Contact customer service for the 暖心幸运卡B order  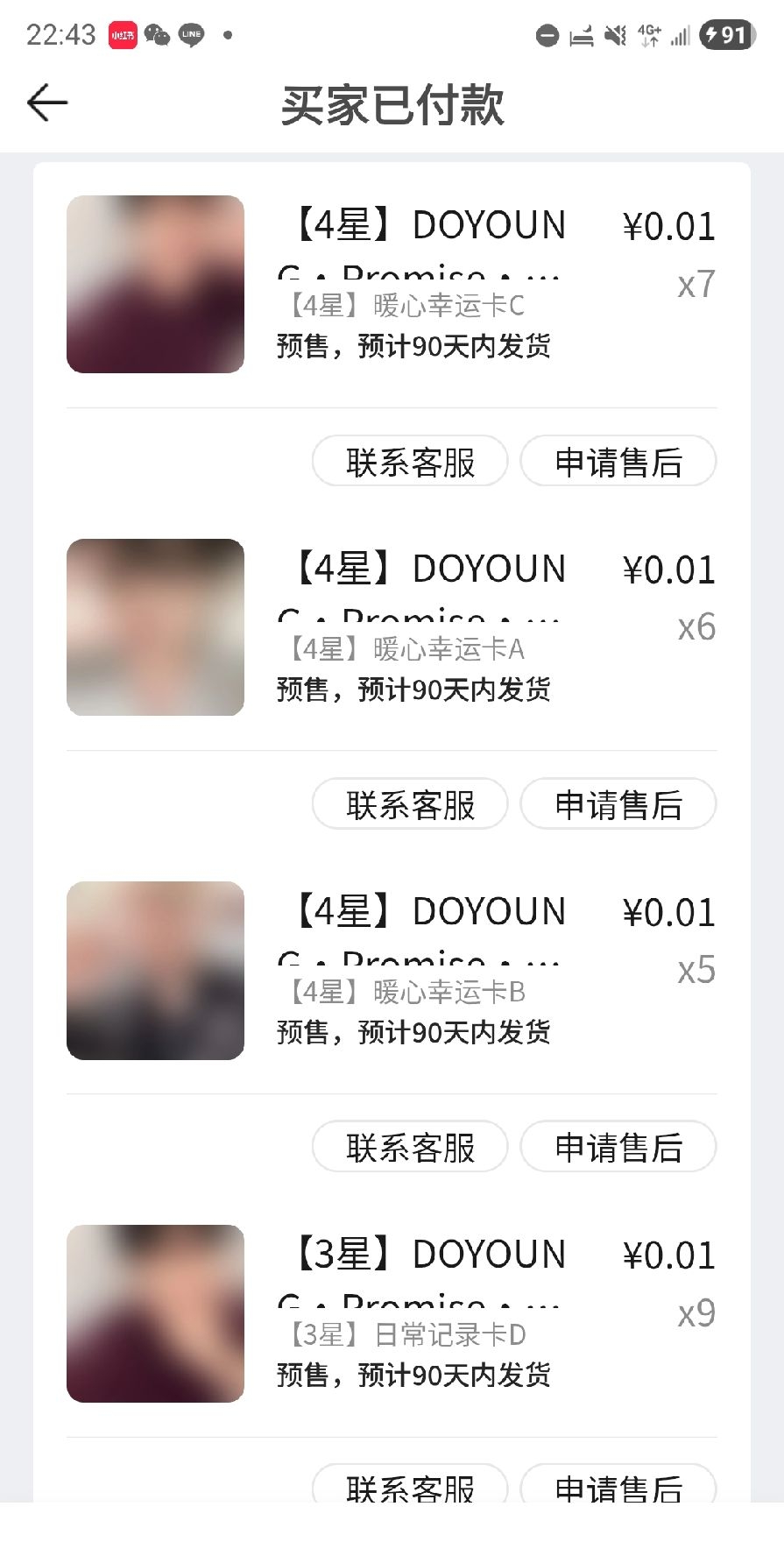tap(410, 1146)
